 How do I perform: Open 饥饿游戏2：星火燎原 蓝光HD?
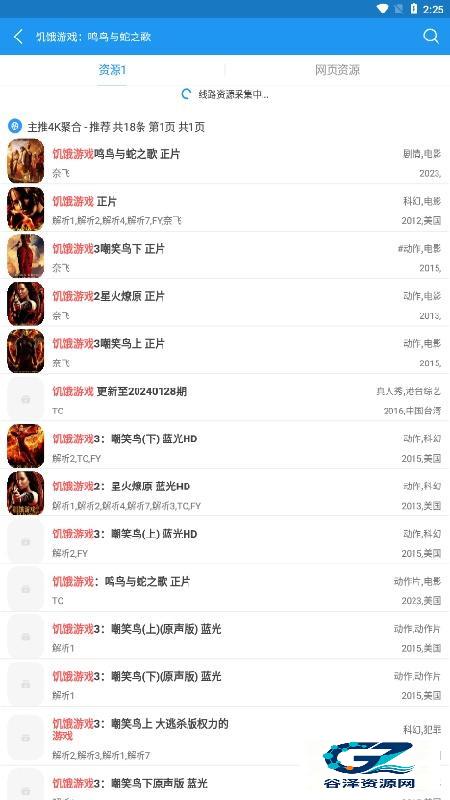click(225, 493)
